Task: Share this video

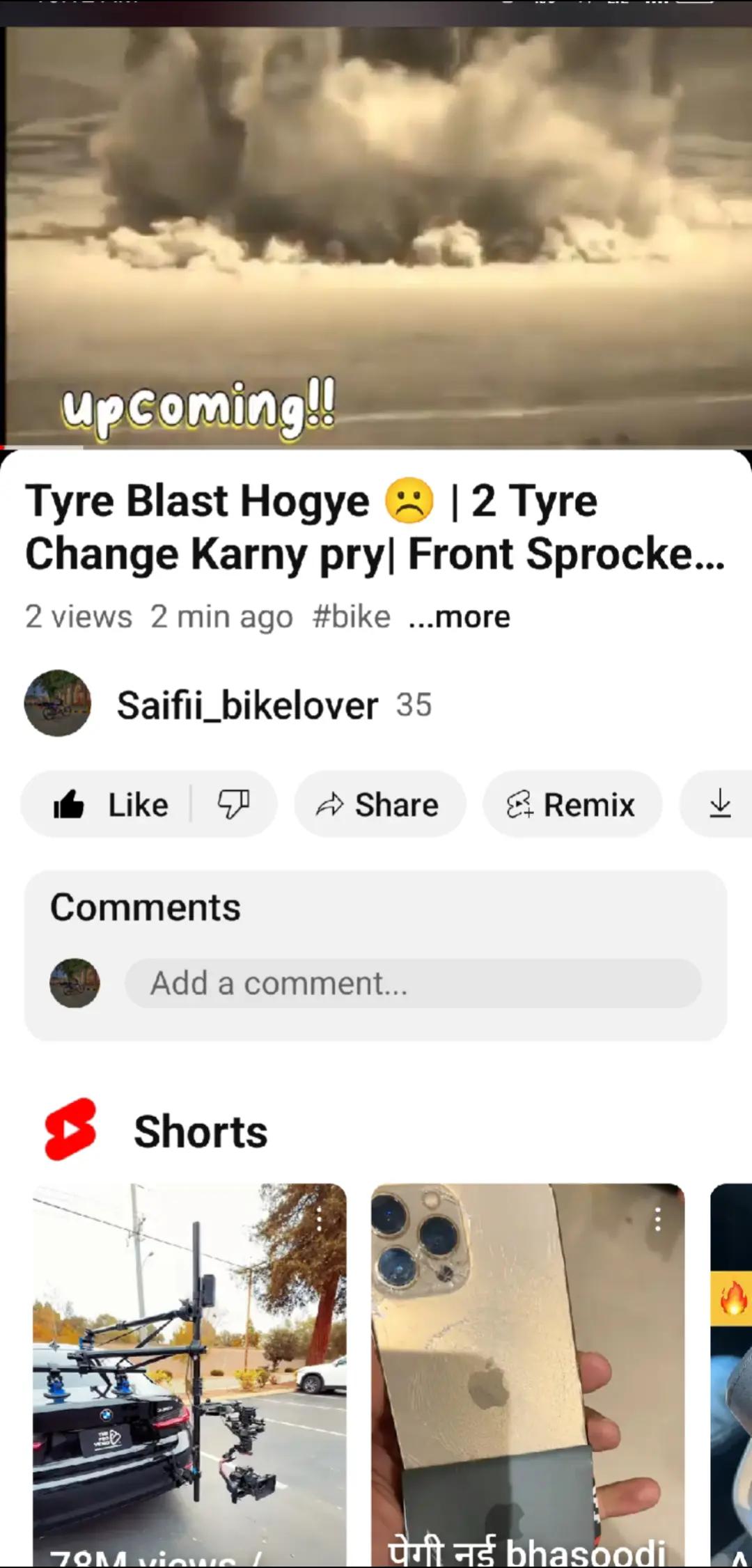Action: point(379,804)
